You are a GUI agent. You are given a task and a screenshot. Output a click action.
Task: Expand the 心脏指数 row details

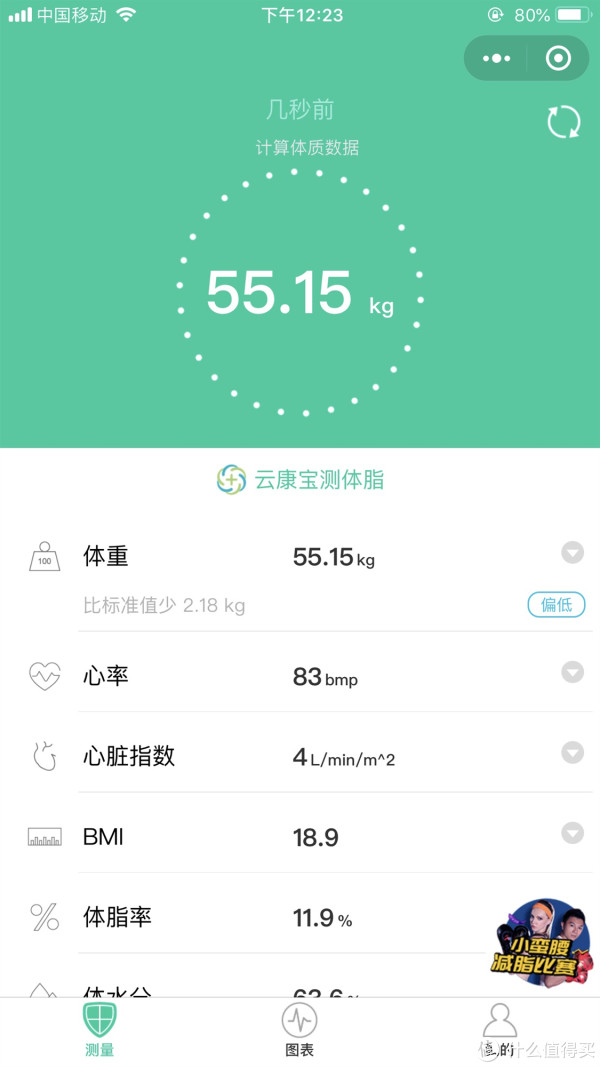(572, 752)
